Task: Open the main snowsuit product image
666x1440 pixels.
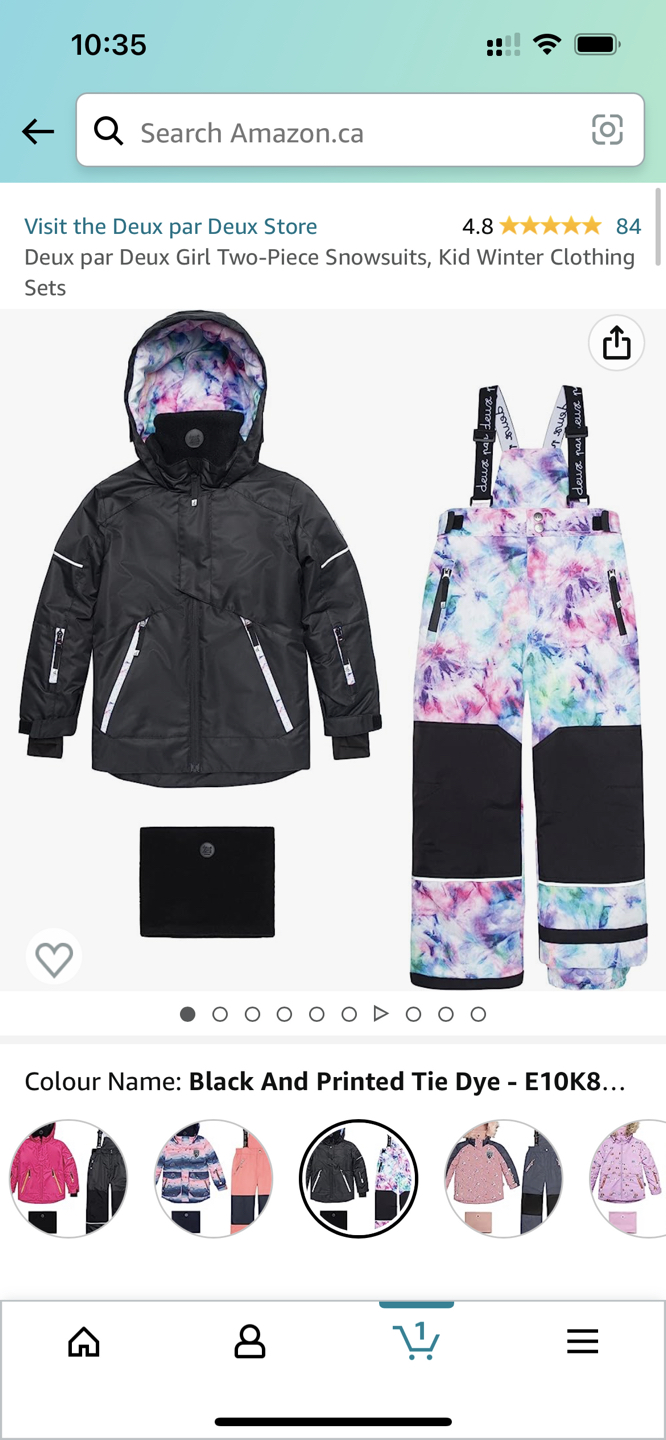Action: click(x=333, y=650)
